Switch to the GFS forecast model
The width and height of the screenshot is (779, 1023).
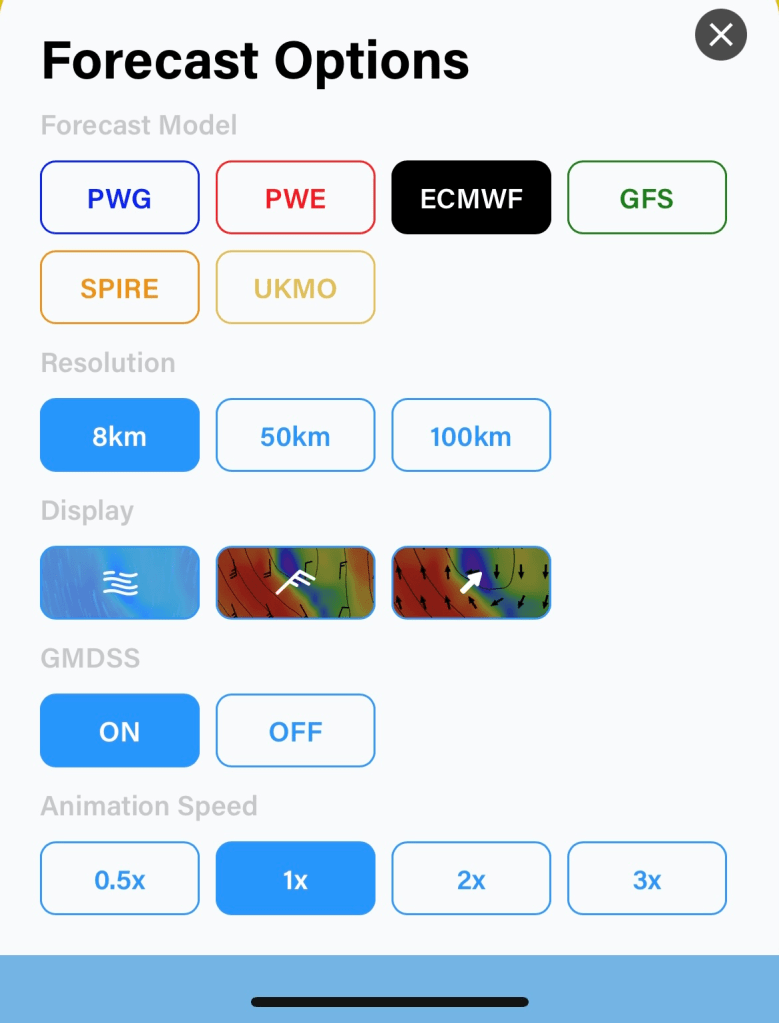(647, 198)
